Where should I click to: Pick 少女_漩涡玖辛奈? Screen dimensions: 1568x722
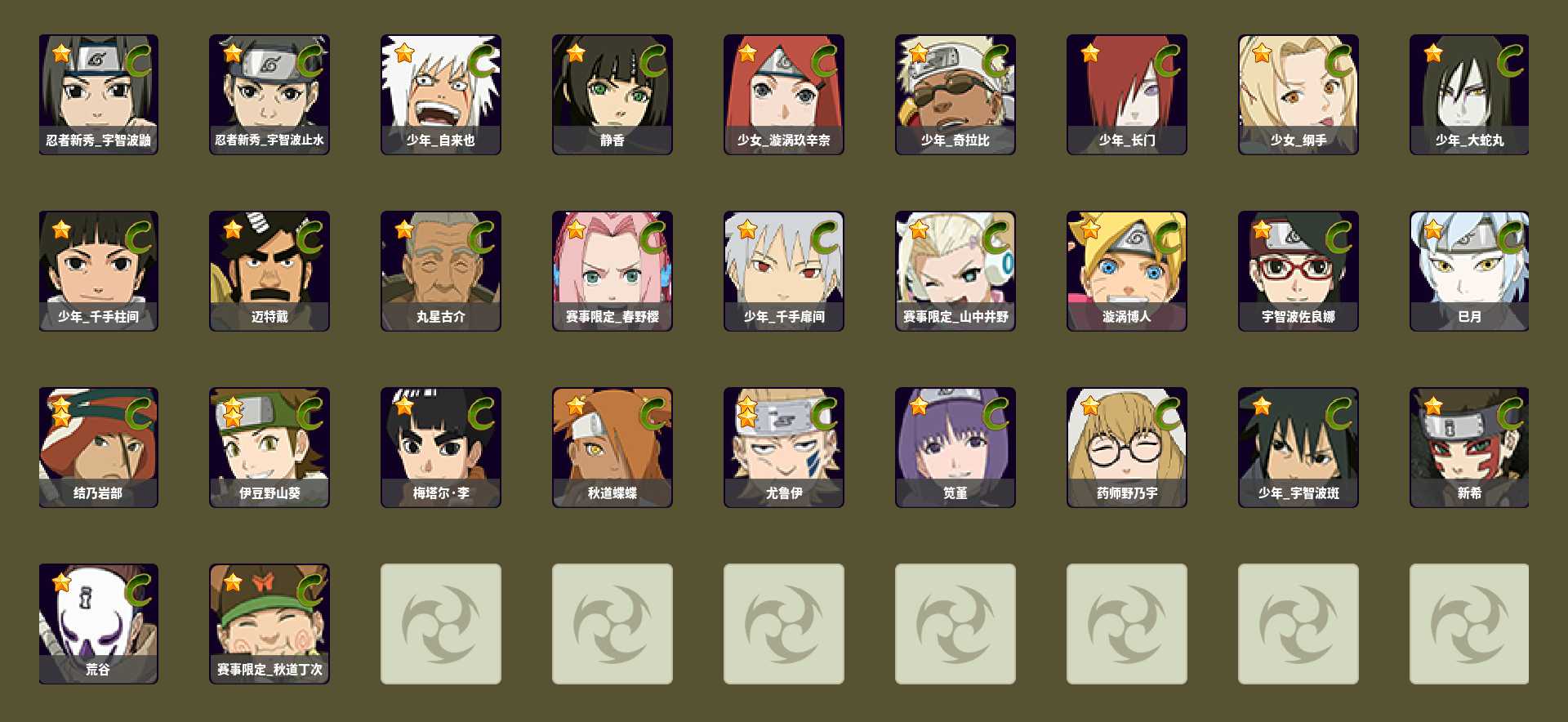[x=784, y=94]
